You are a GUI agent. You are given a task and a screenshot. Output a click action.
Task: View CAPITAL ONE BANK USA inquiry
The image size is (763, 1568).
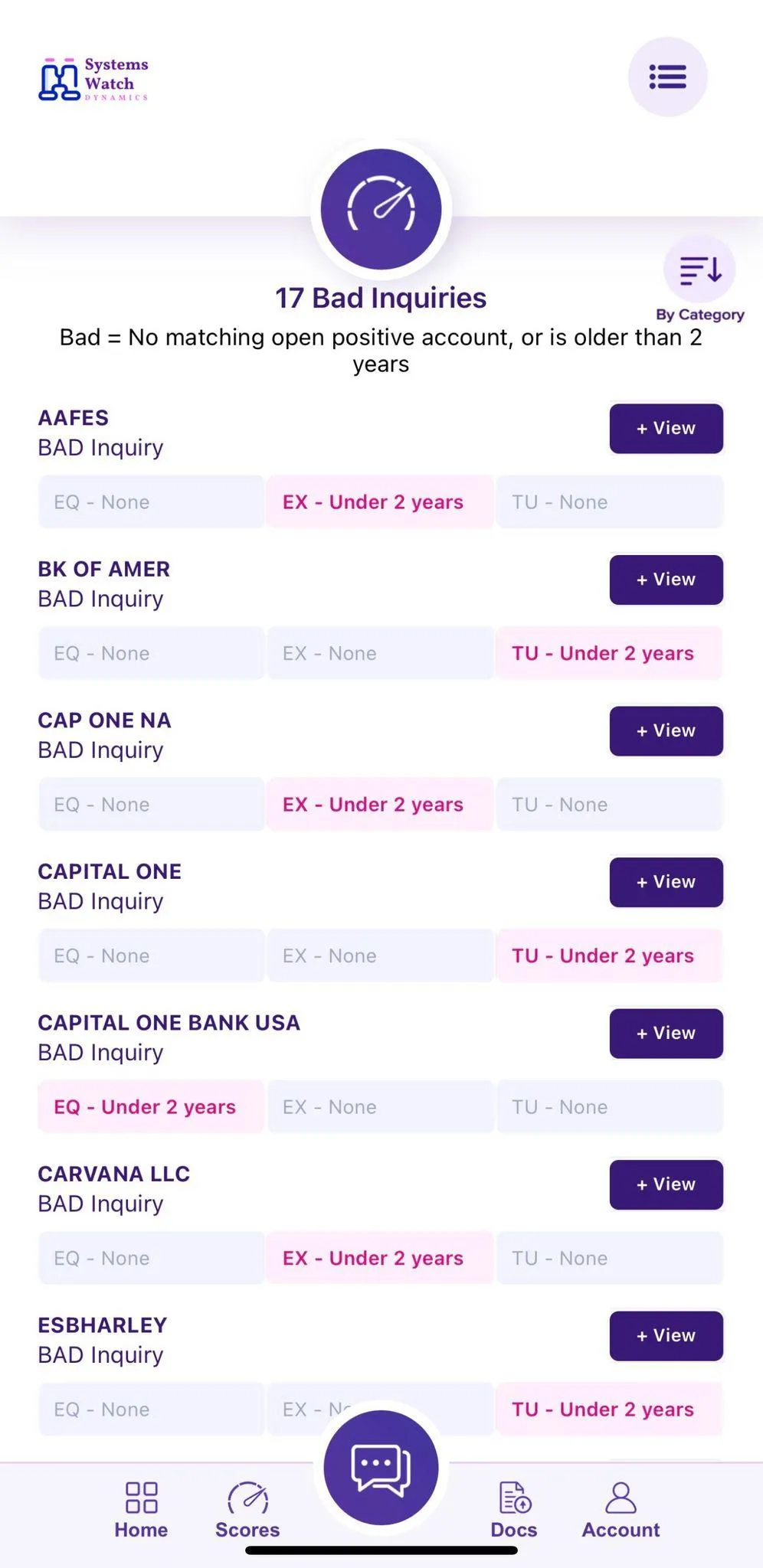tap(666, 1033)
